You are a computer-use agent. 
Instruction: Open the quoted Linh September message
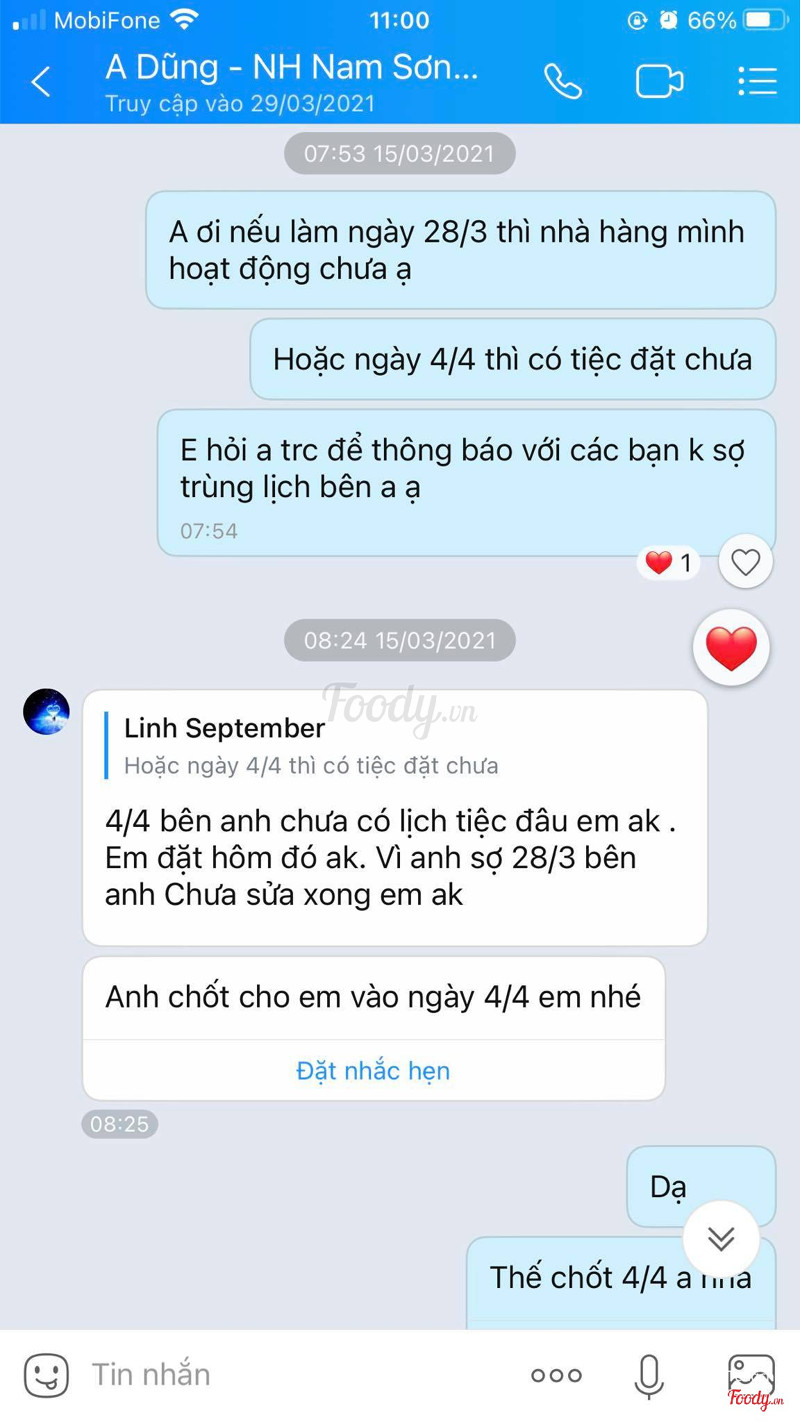[310, 746]
